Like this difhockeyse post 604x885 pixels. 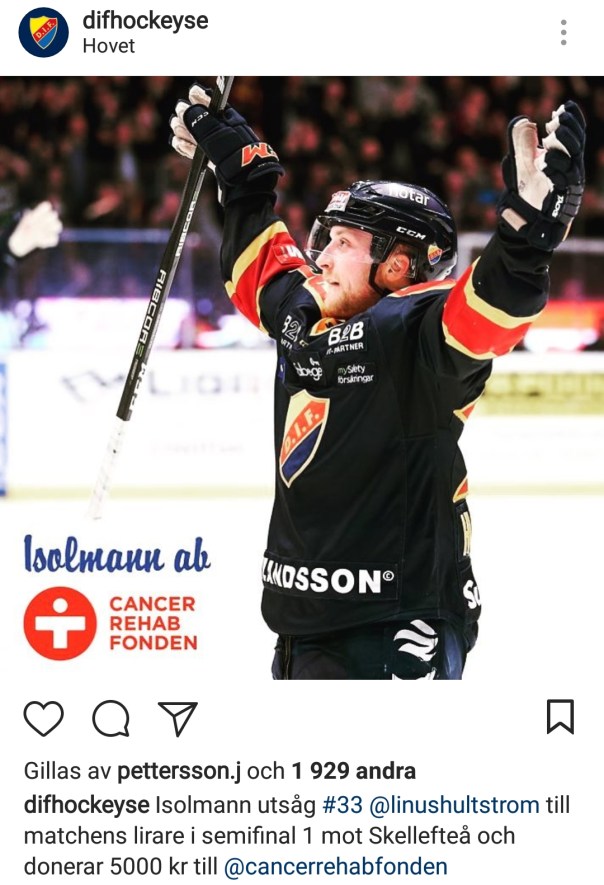coord(43,718)
